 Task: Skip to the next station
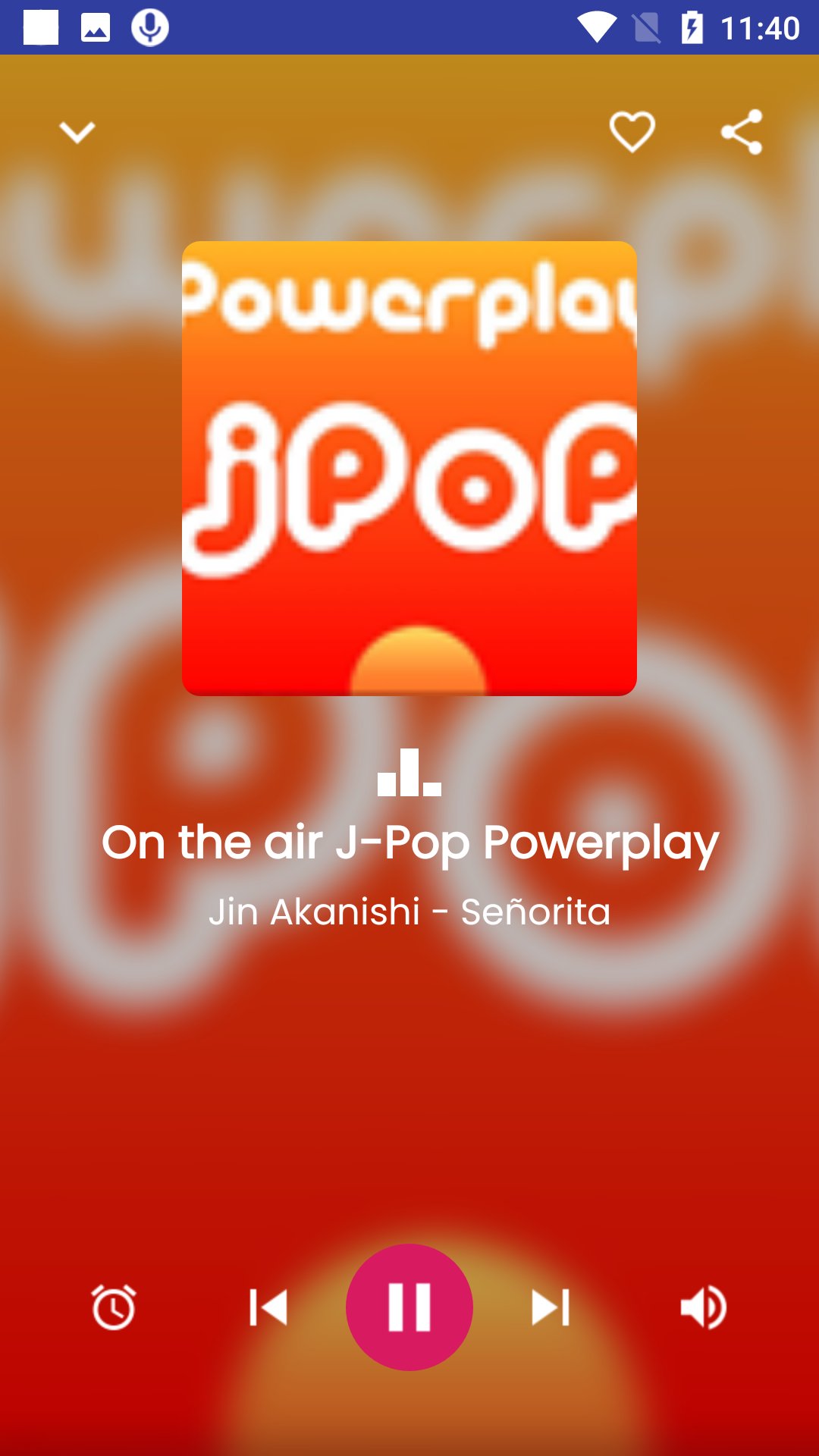coord(551,1307)
